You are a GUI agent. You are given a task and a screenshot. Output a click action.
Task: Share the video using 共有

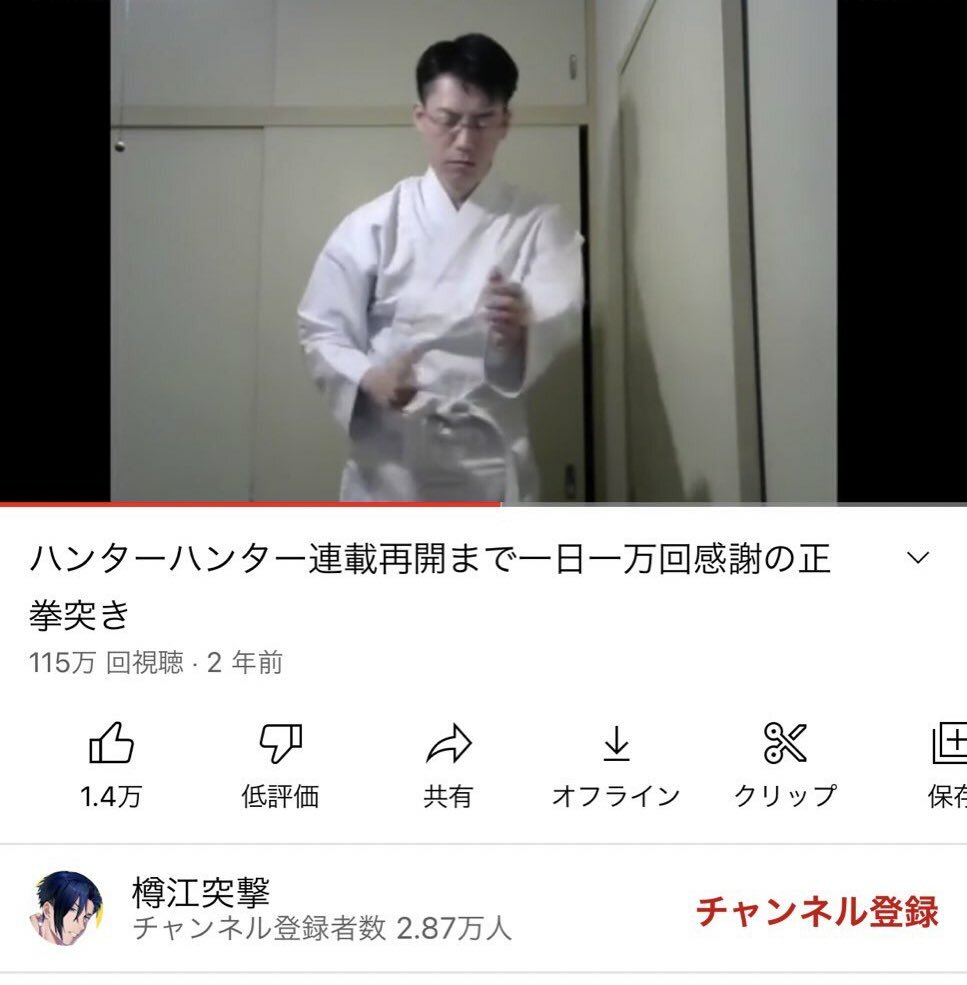point(448,744)
